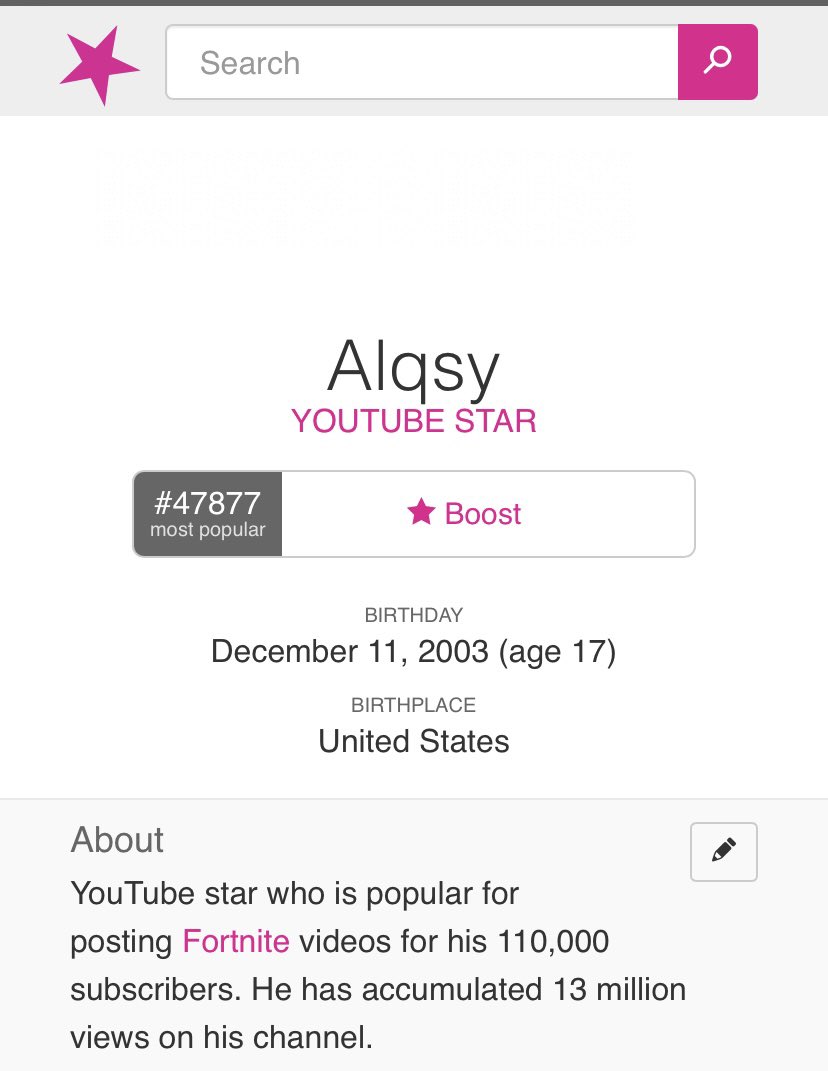Open the YouTube Star category link
The height and width of the screenshot is (1071, 828).
tap(413, 421)
